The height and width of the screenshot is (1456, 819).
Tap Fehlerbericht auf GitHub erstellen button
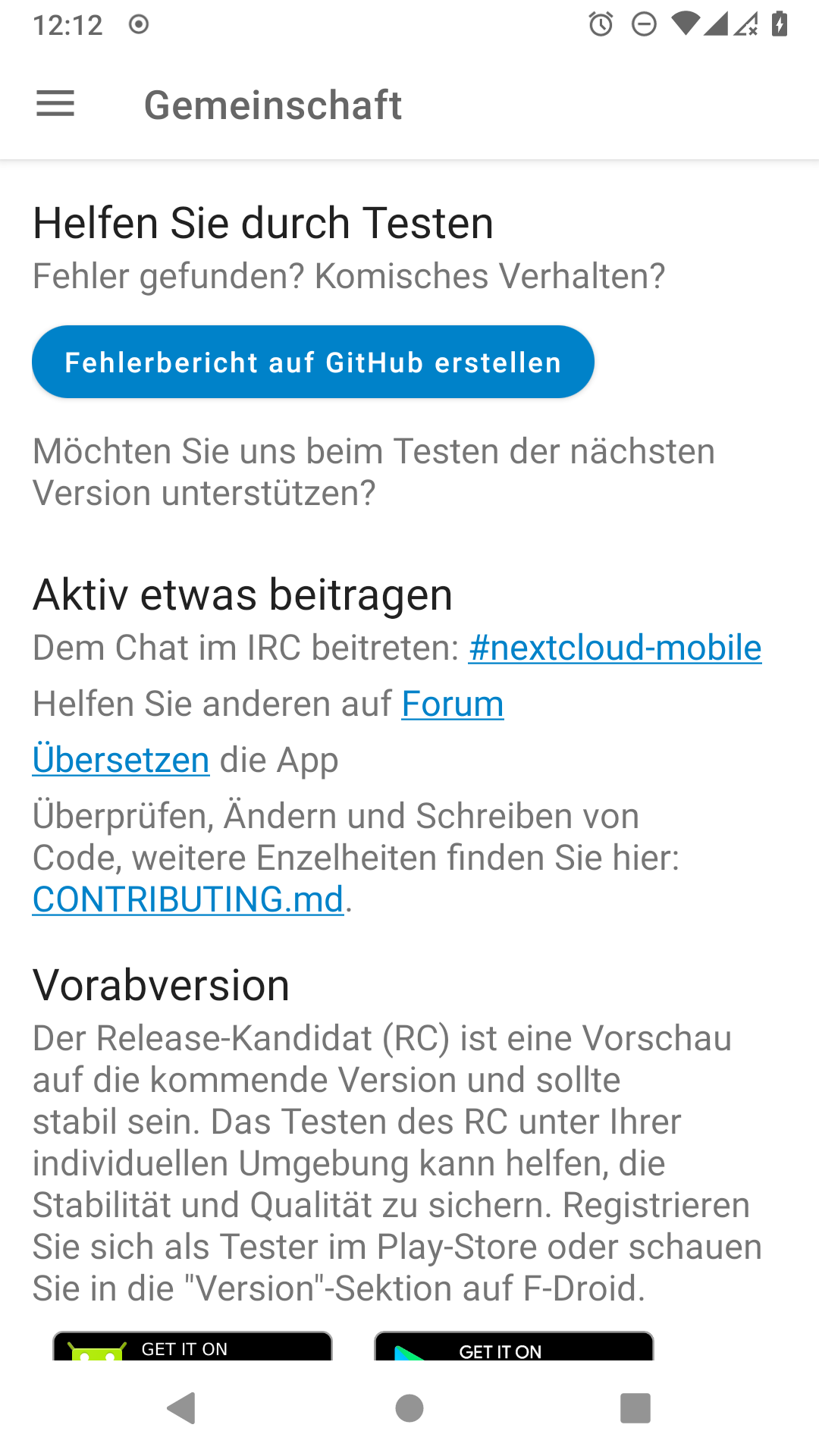(x=312, y=362)
